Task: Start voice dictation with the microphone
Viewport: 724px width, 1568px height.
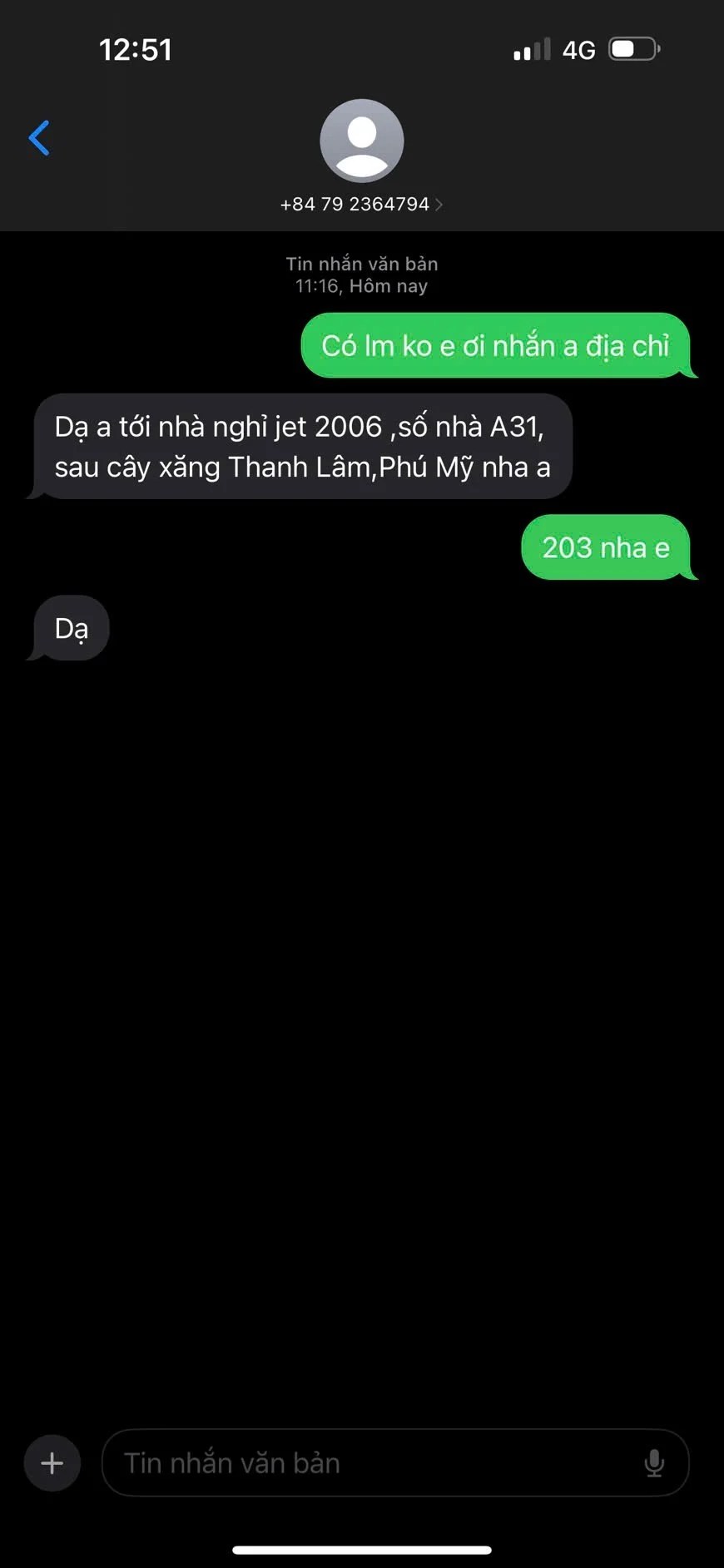Action: coord(654,1462)
